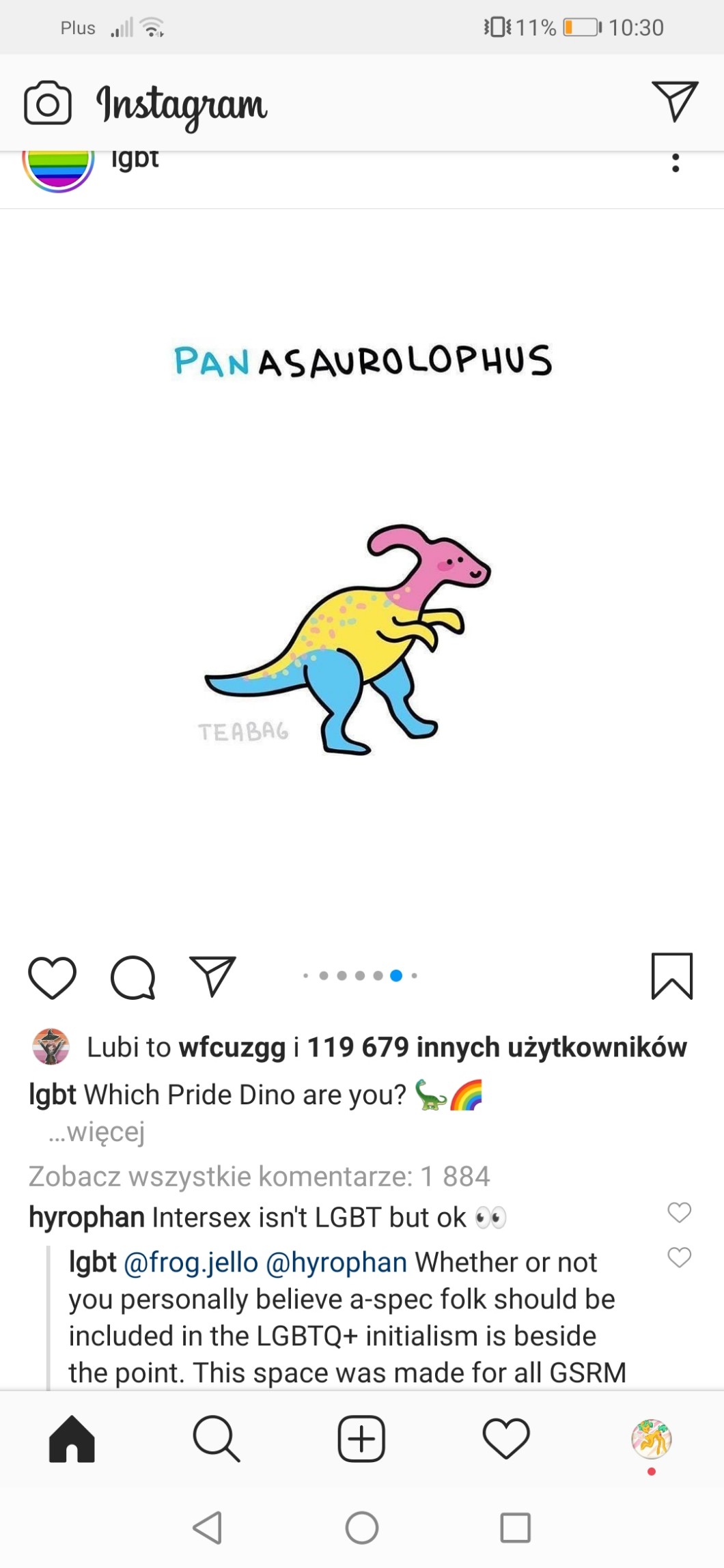The image size is (724, 1568).
Task: Save post with the bookmark icon
Action: [x=672, y=976]
